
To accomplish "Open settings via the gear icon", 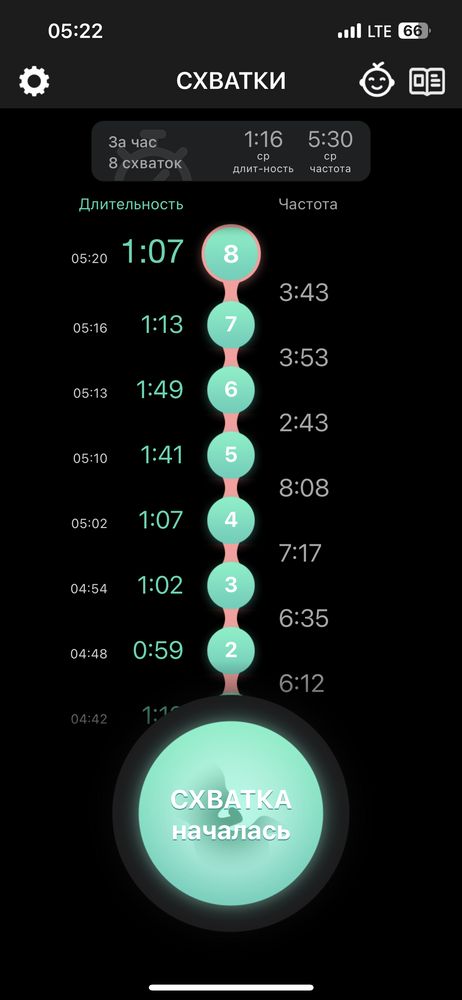I will [34, 81].
